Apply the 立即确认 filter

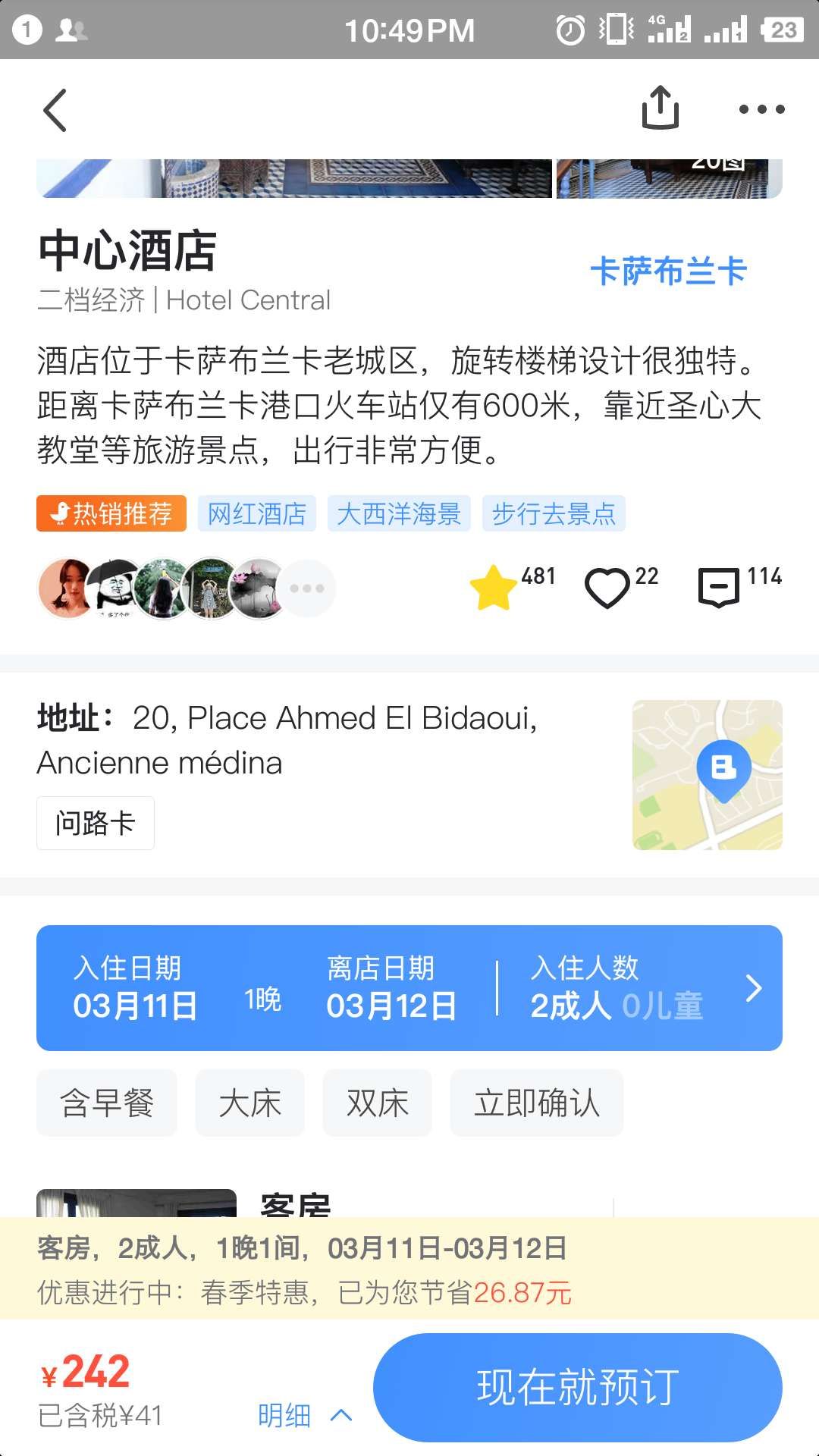(536, 1103)
